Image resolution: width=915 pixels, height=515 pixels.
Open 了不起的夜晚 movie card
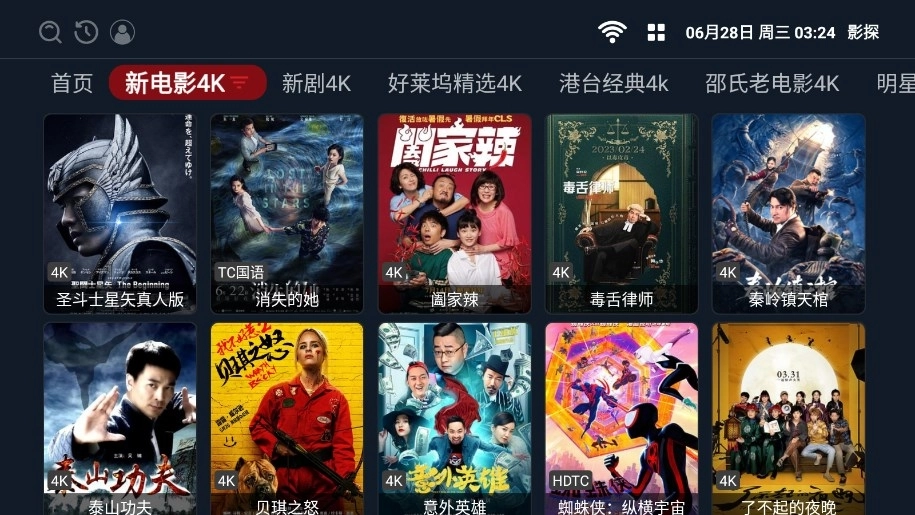click(788, 418)
